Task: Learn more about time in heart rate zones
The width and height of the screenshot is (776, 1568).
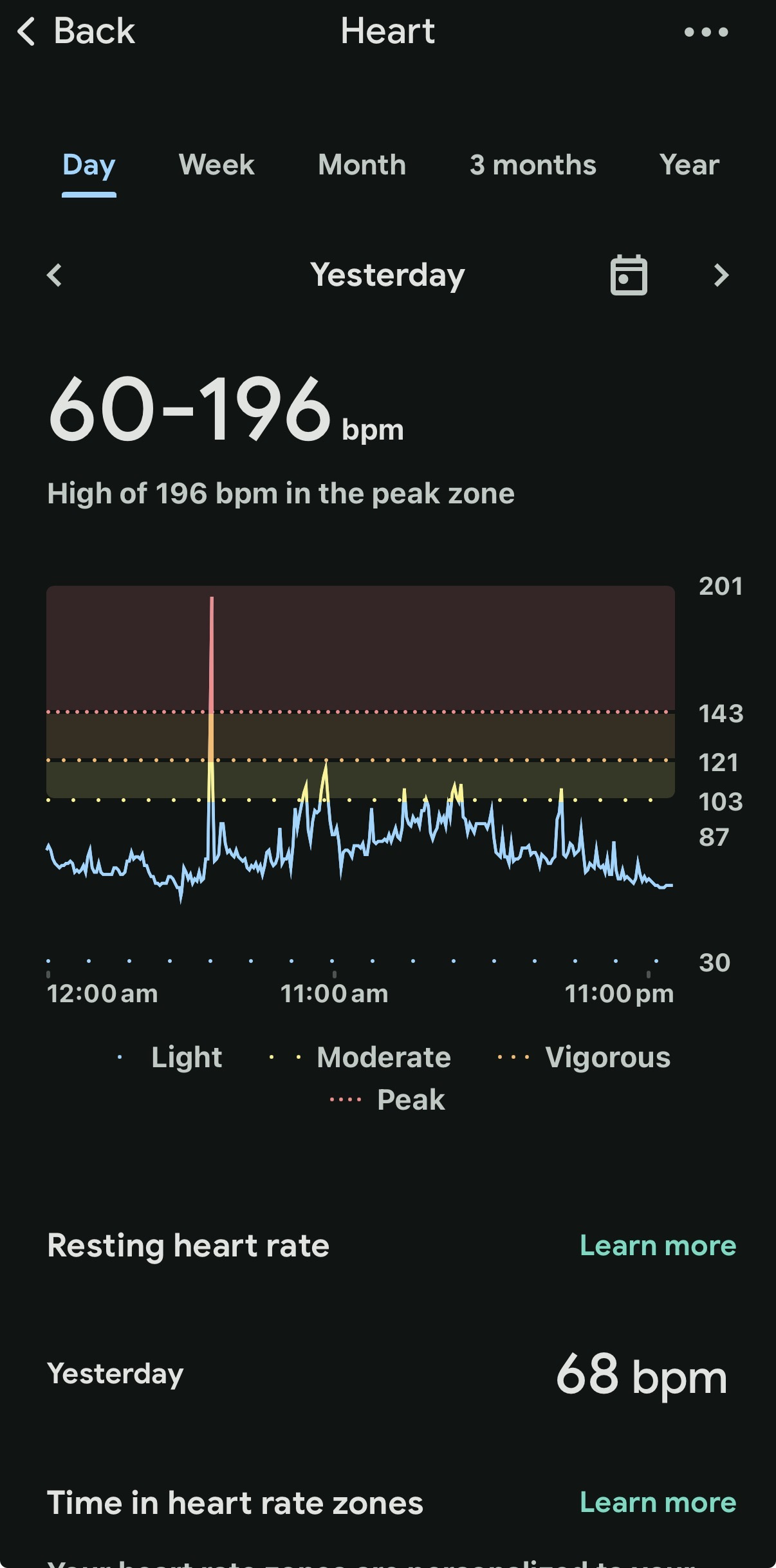Action: 658,1502
